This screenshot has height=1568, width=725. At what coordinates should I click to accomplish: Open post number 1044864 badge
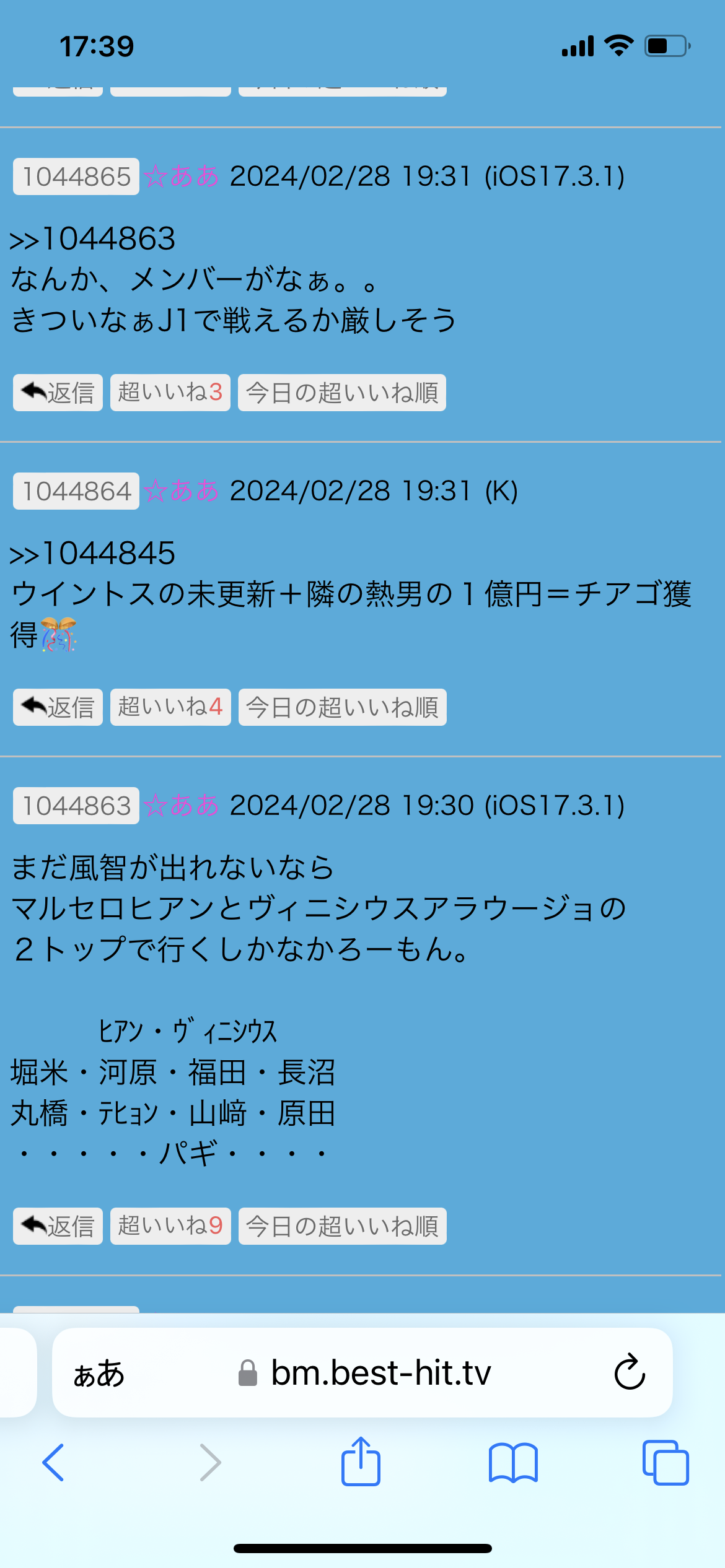pos(76,492)
